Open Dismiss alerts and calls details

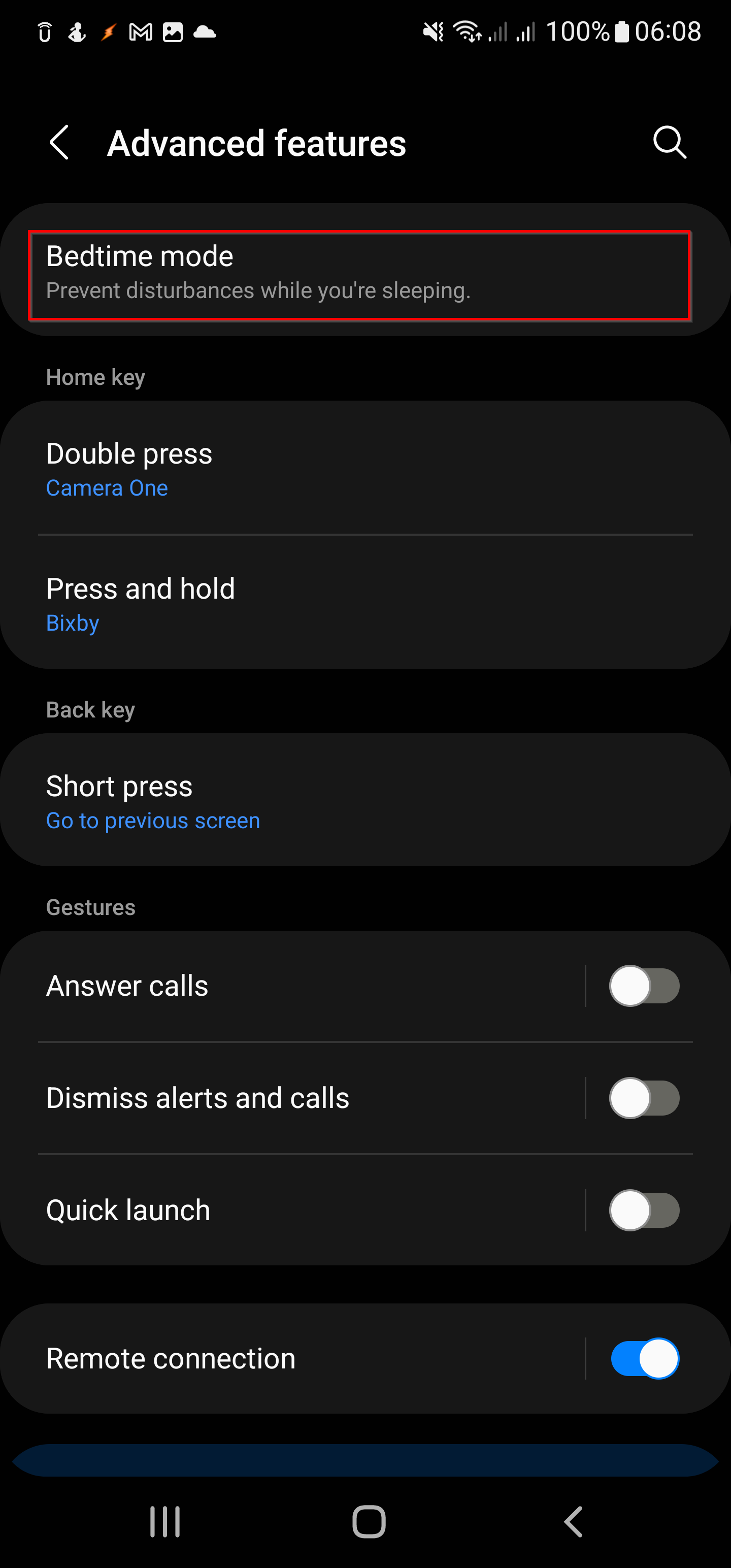(x=292, y=1098)
